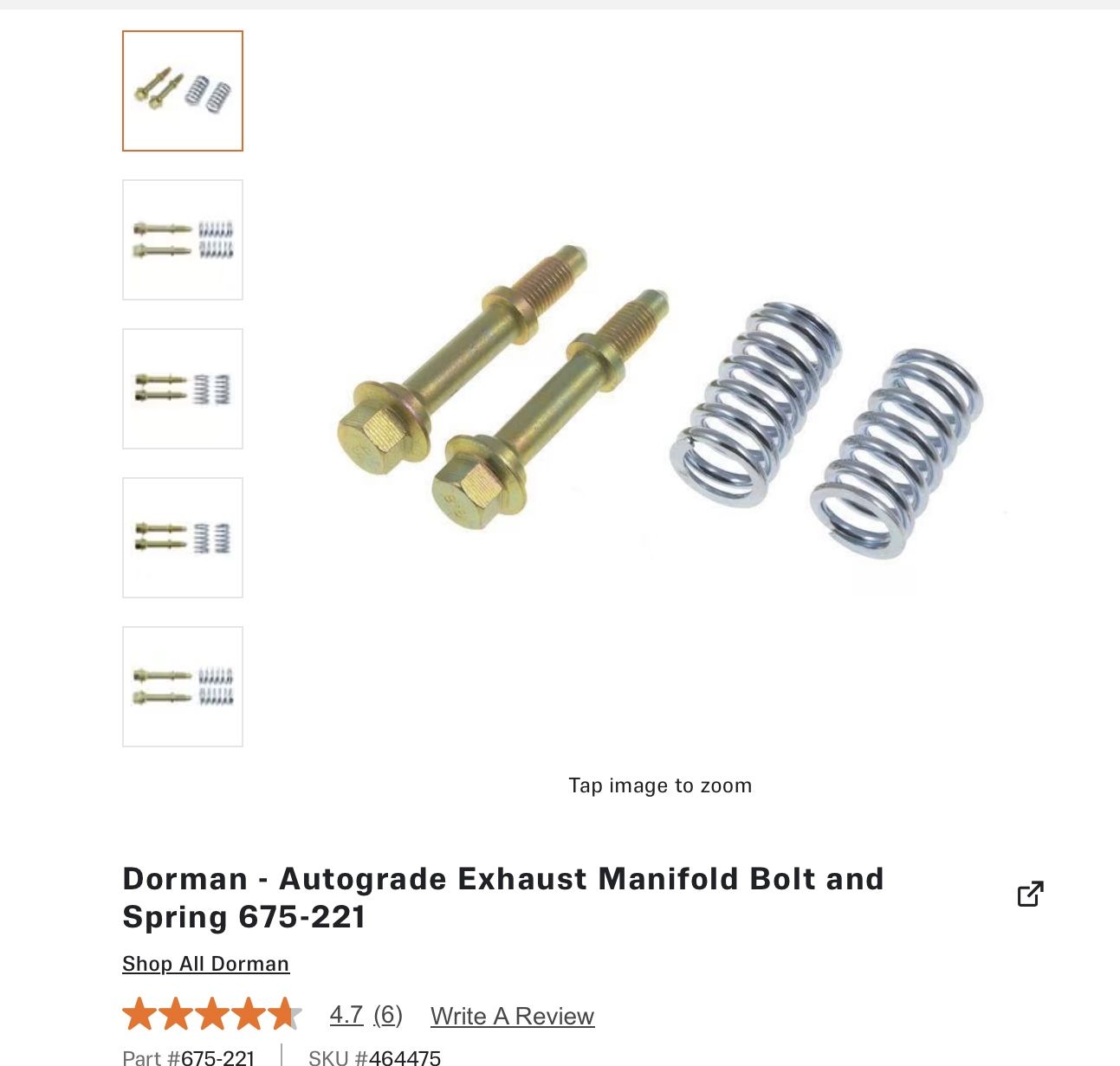Open Write A Review link
The width and height of the screenshot is (1120, 1066).
pos(512,1016)
